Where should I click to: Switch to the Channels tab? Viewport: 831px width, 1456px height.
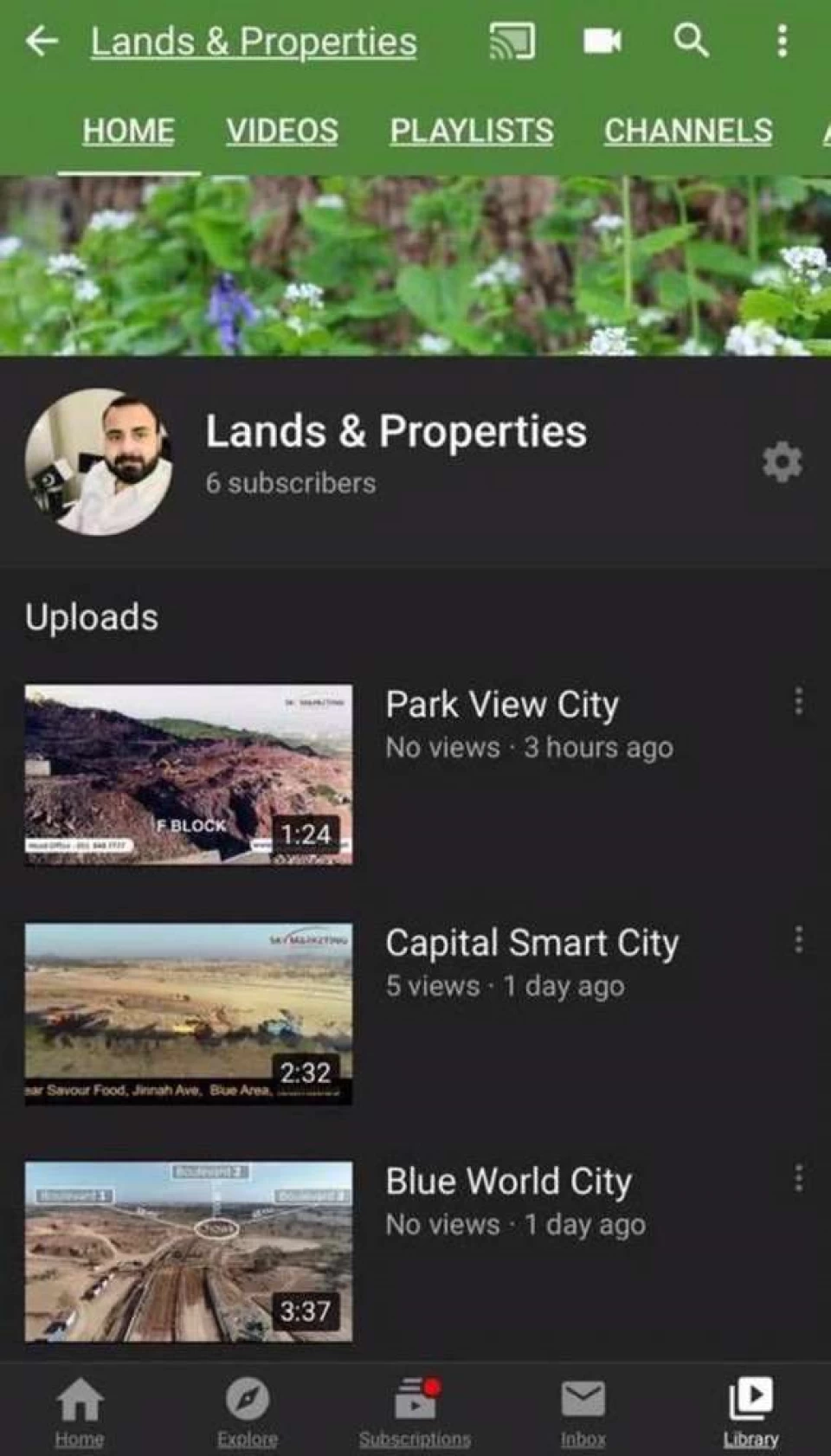click(x=688, y=131)
